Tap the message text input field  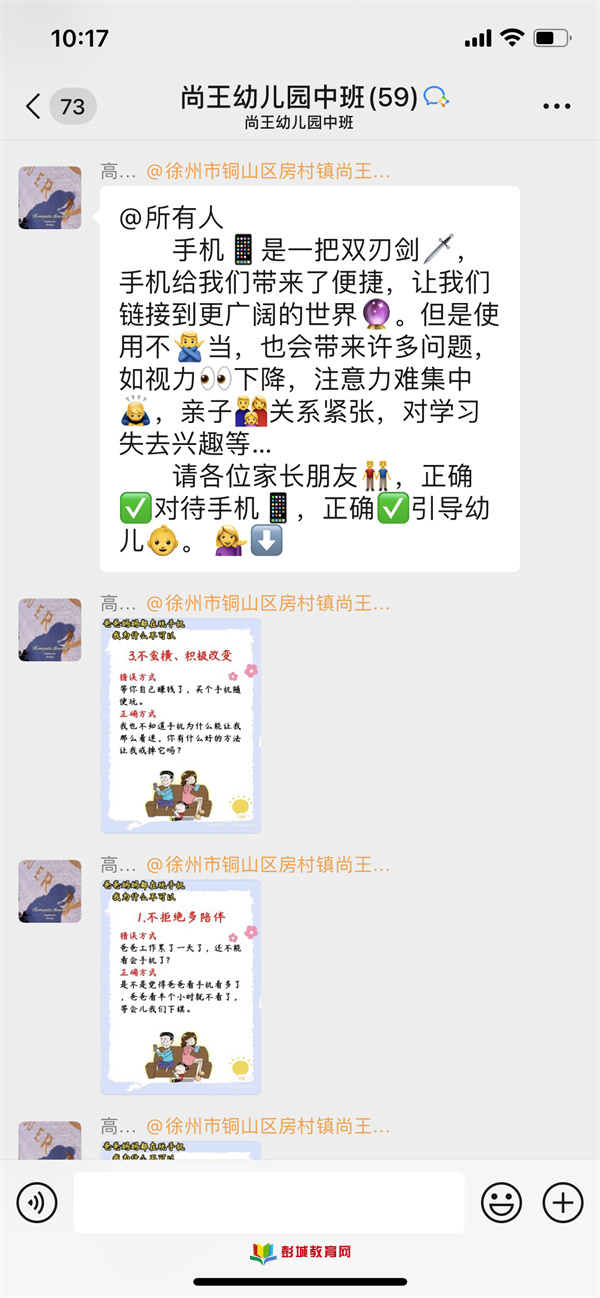point(268,1202)
